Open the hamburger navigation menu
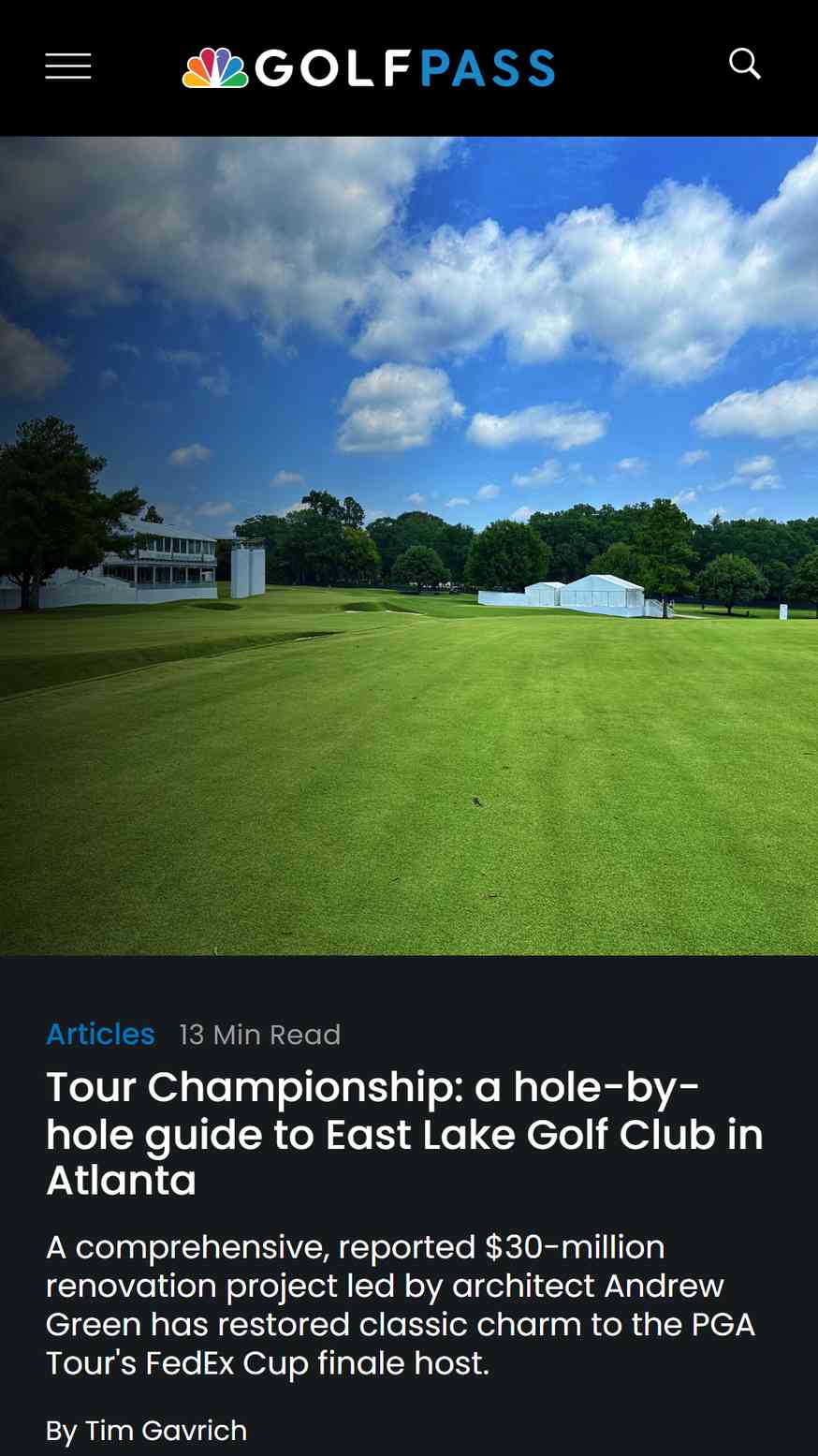Screen dimensions: 818x1456 pyautogui.click(x=68, y=66)
